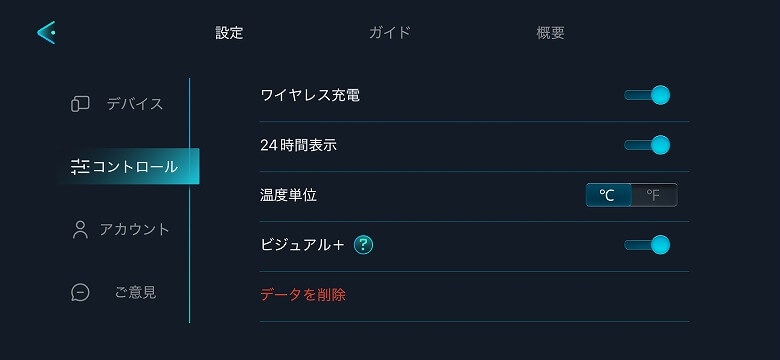The height and width of the screenshot is (360, 780).
Task: Toggle the ビジュアル+ switch off
Action: click(647, 245)
